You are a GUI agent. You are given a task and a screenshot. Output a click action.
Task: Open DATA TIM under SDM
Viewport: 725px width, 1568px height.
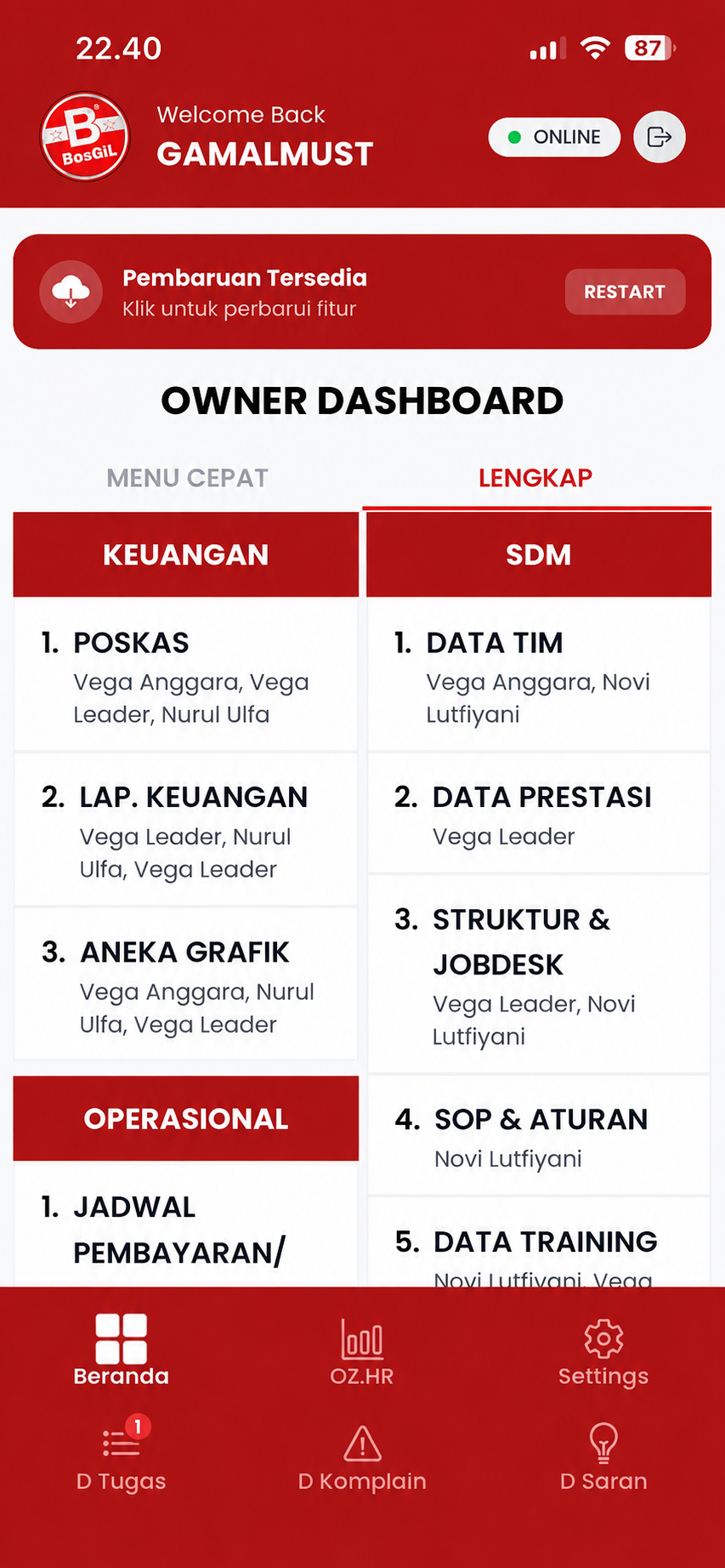click(x=539, y=674)
